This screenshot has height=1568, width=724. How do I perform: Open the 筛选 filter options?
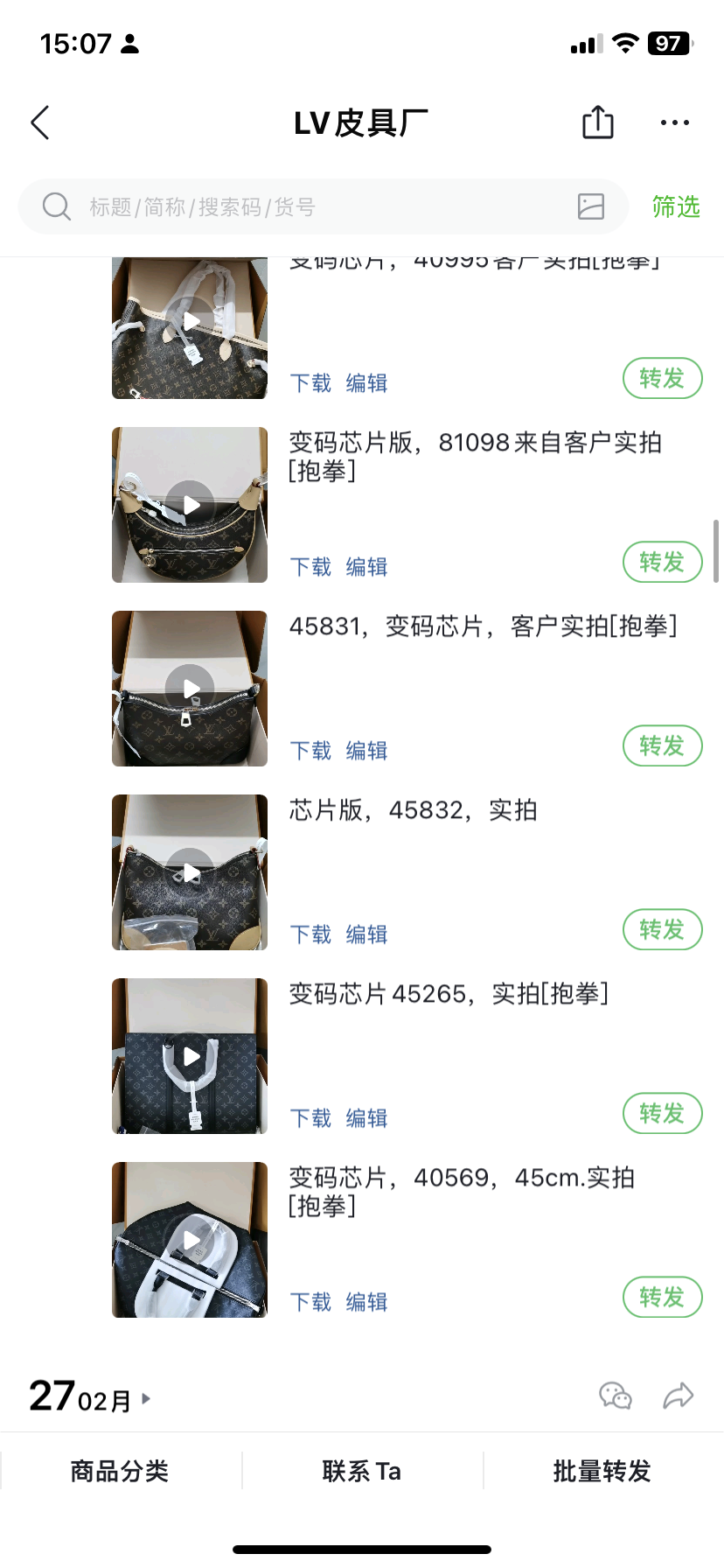(675, 207)
